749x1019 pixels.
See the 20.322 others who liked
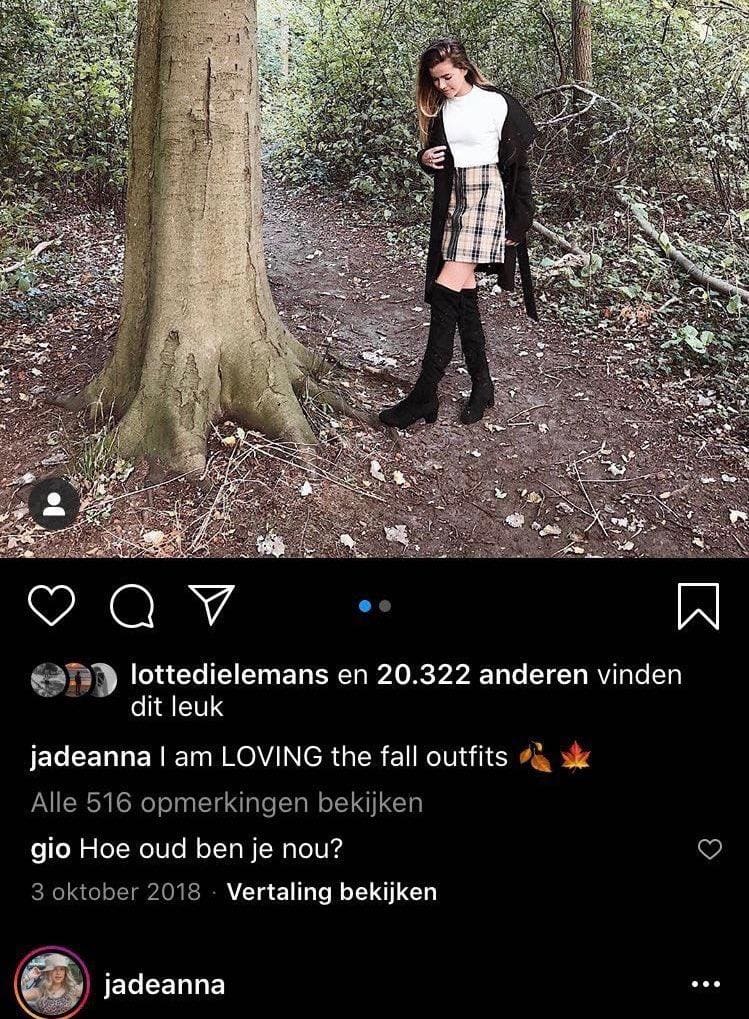coord(482,675)
